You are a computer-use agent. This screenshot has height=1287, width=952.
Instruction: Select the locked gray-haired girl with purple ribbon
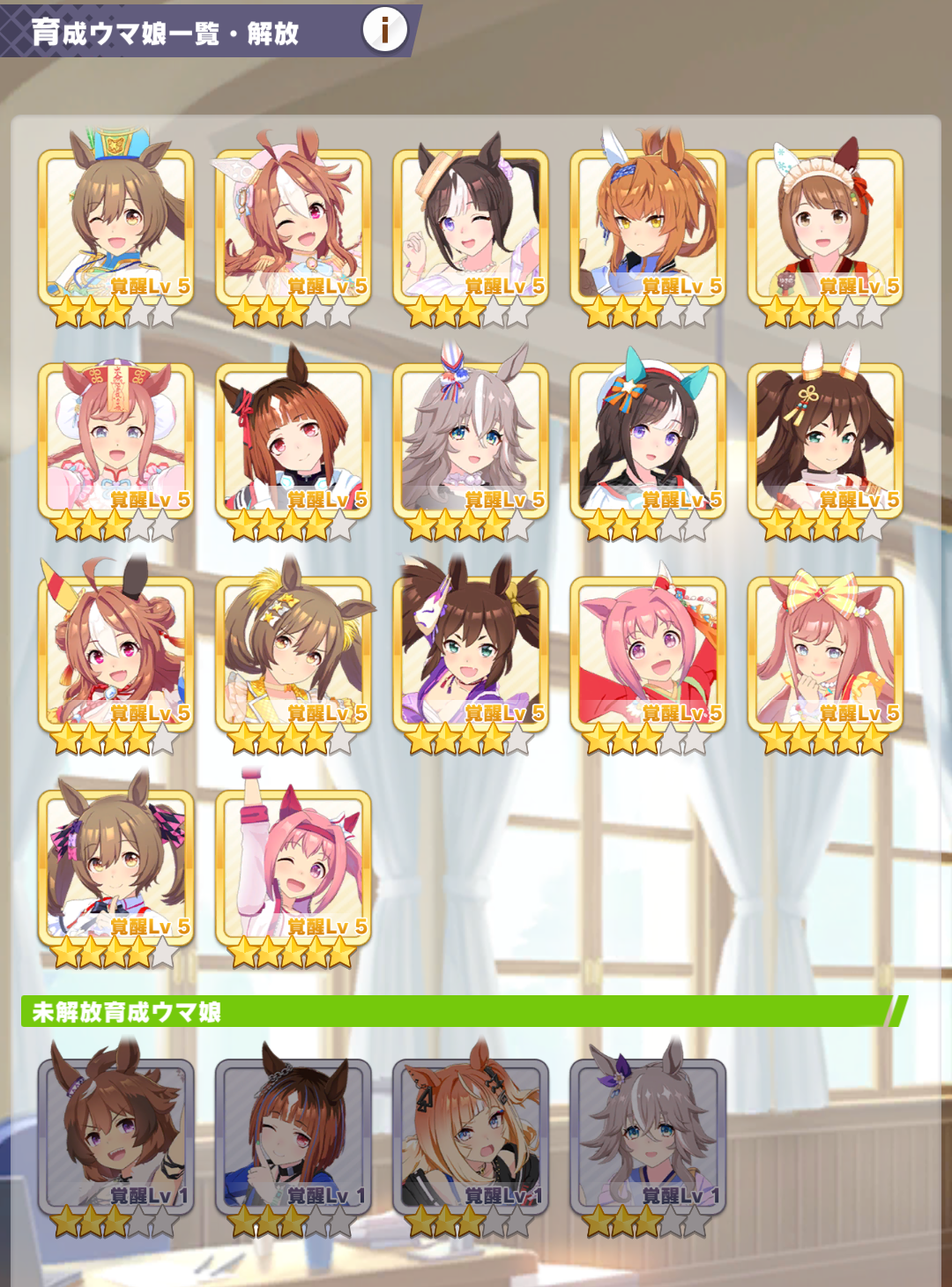pos(648,1135)
